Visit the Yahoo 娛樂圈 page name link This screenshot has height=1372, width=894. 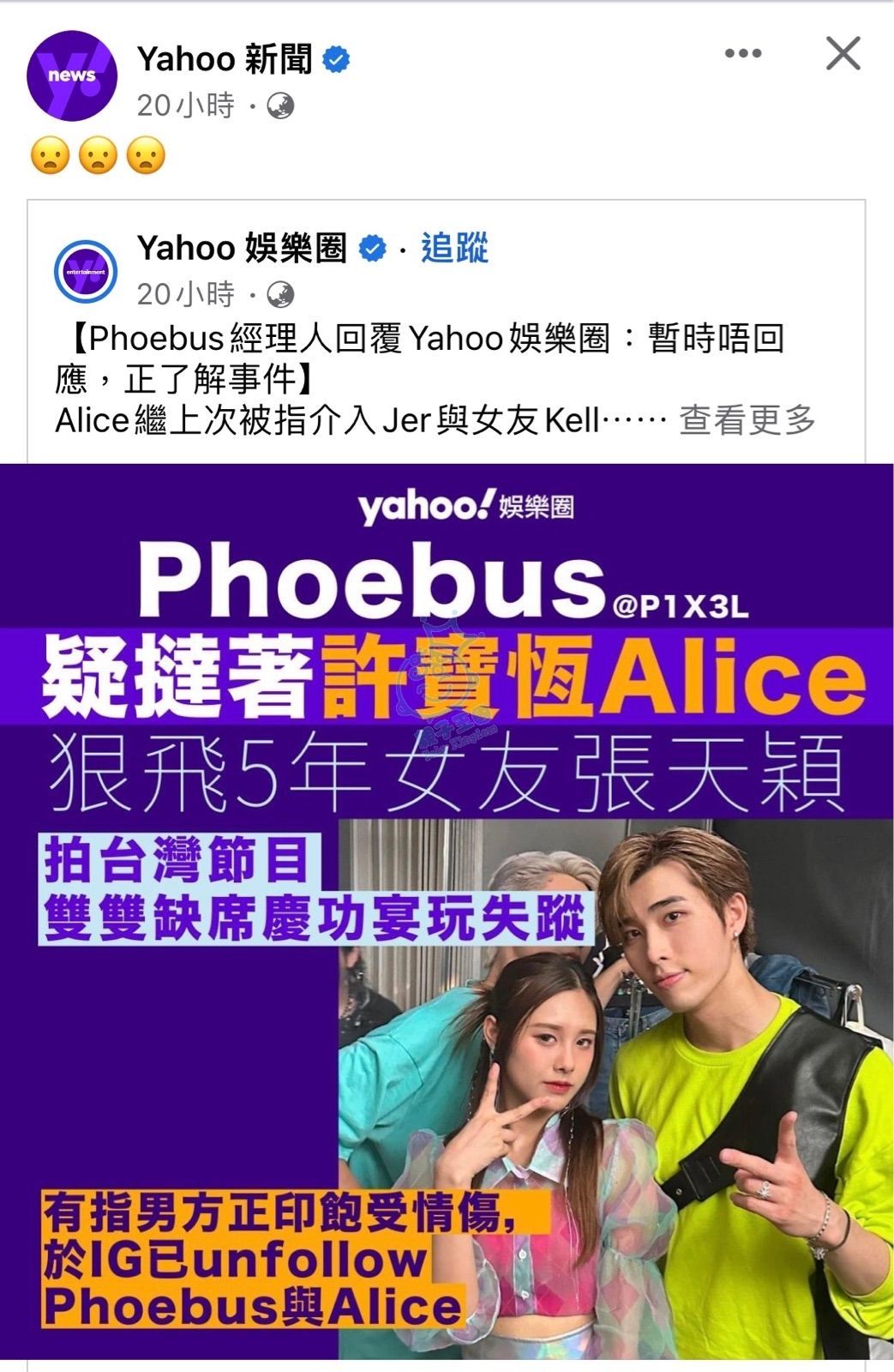(x=242, y=248)
